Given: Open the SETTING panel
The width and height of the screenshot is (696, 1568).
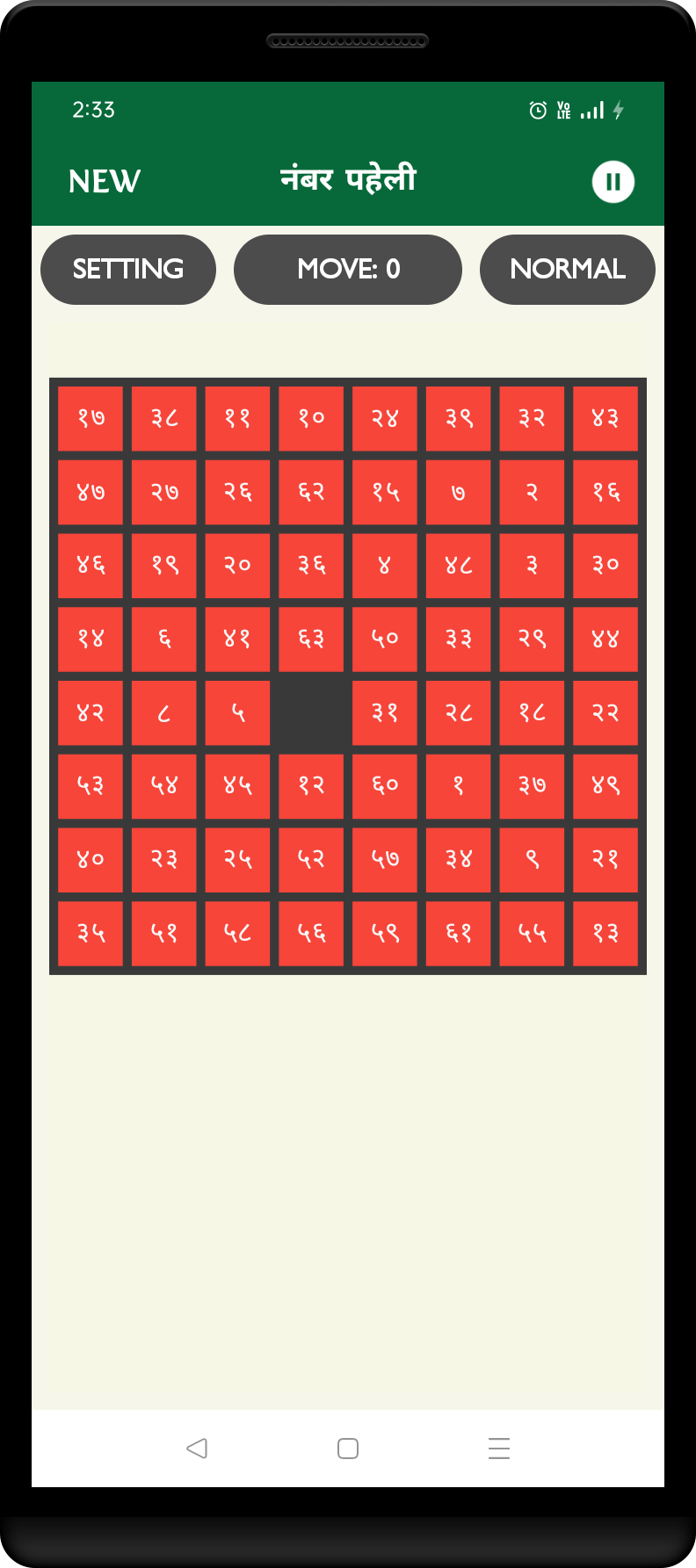Looking at the screenshot, I should coord(127,270).
